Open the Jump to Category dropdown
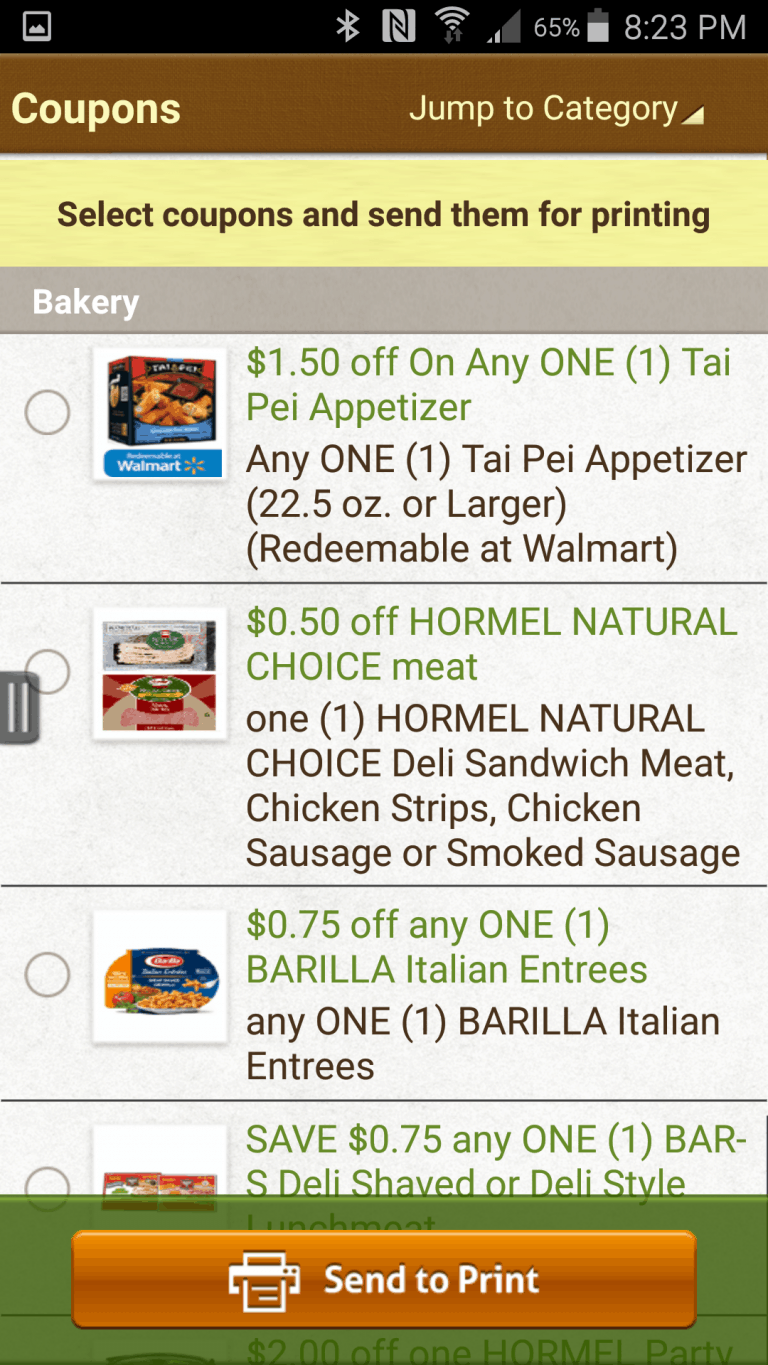Screen dimensions: 768x1365 pos(556,109)
